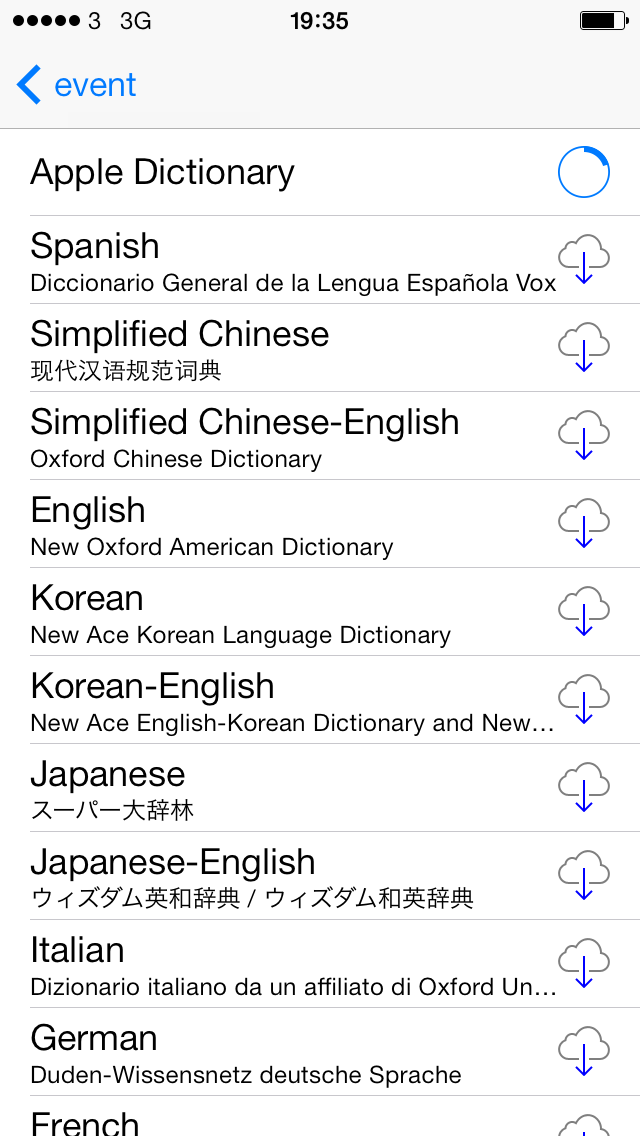Download the Korean-English dictionary
Viewport: 640px width, 1136px height.
(583, 699)
